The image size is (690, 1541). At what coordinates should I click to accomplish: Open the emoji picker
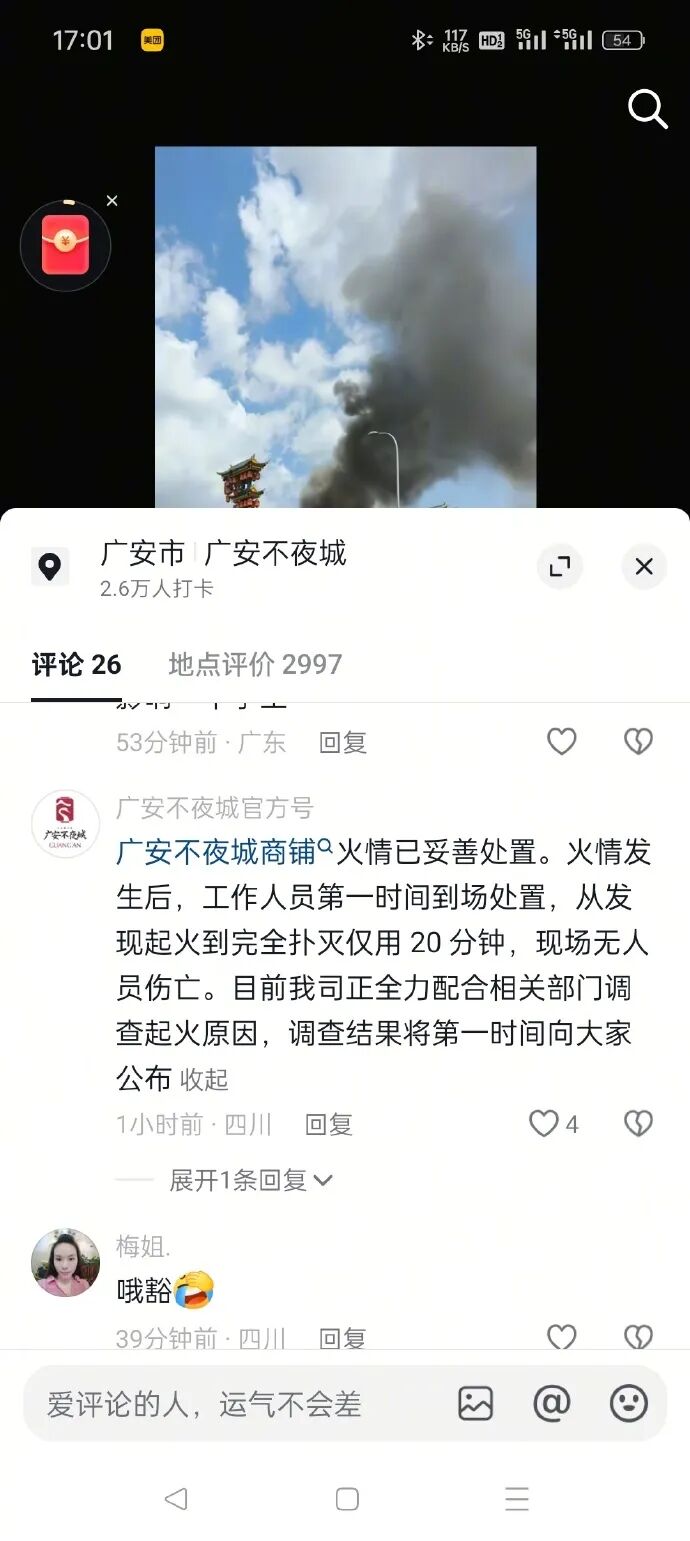(x=628, y=1404)
